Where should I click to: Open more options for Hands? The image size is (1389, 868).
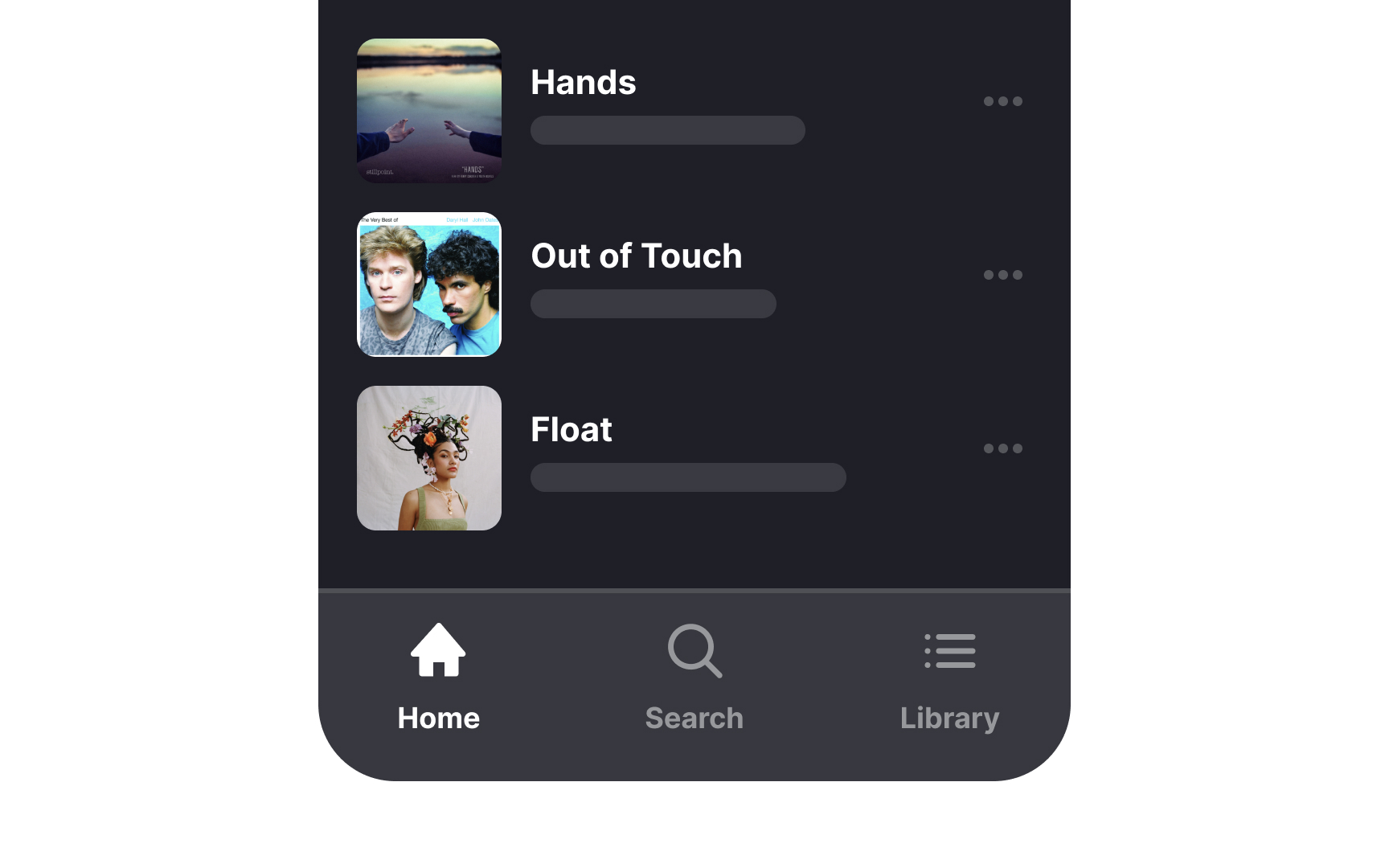(1002, 101)
